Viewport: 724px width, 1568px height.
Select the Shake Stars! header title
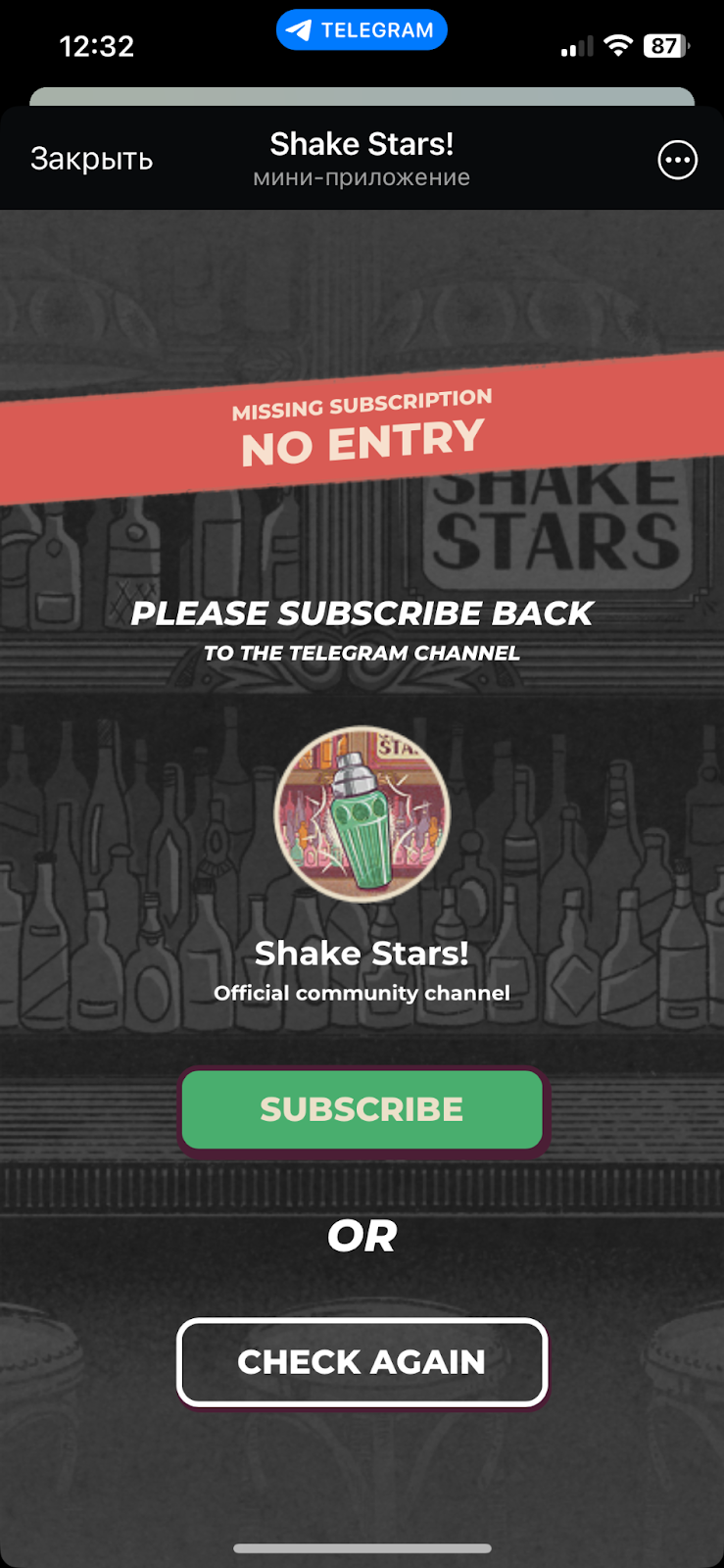click(362, 143)
